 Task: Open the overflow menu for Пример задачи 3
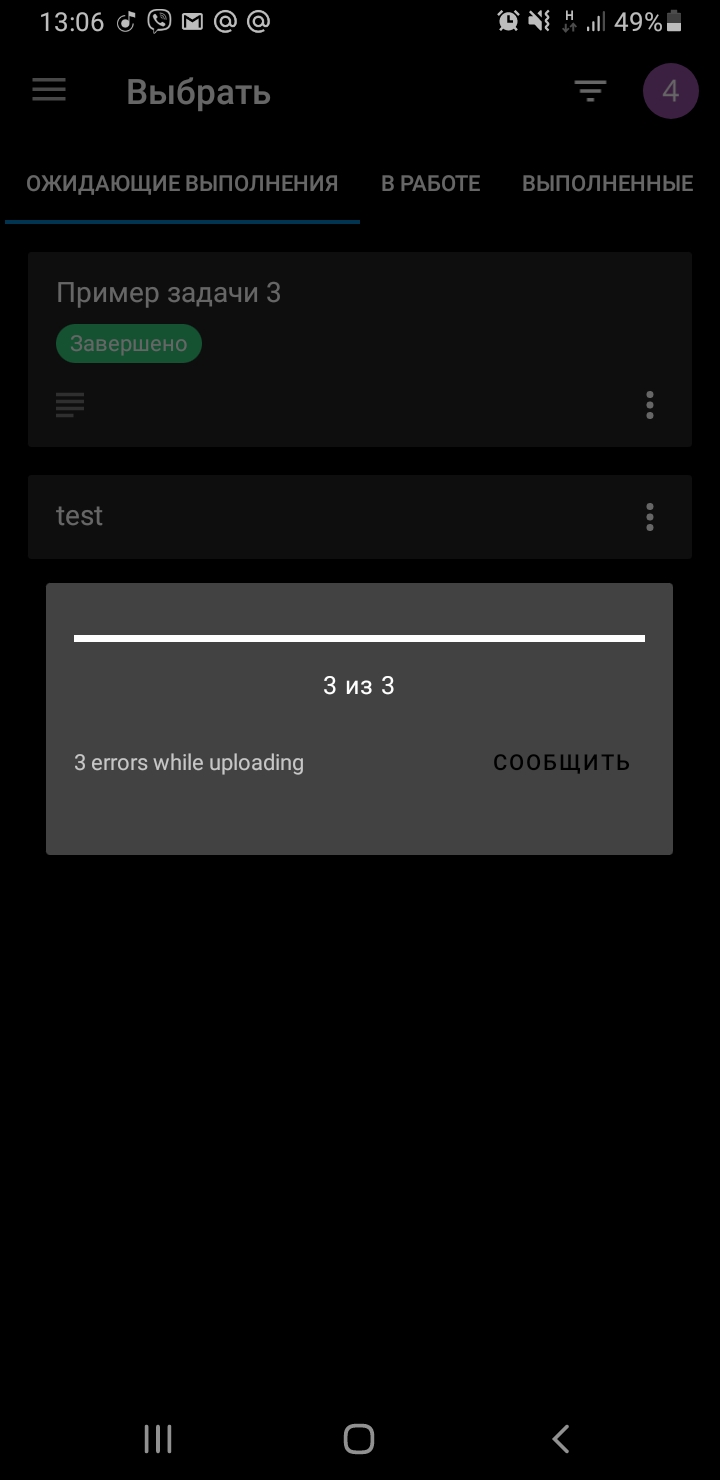pos(650,405)
